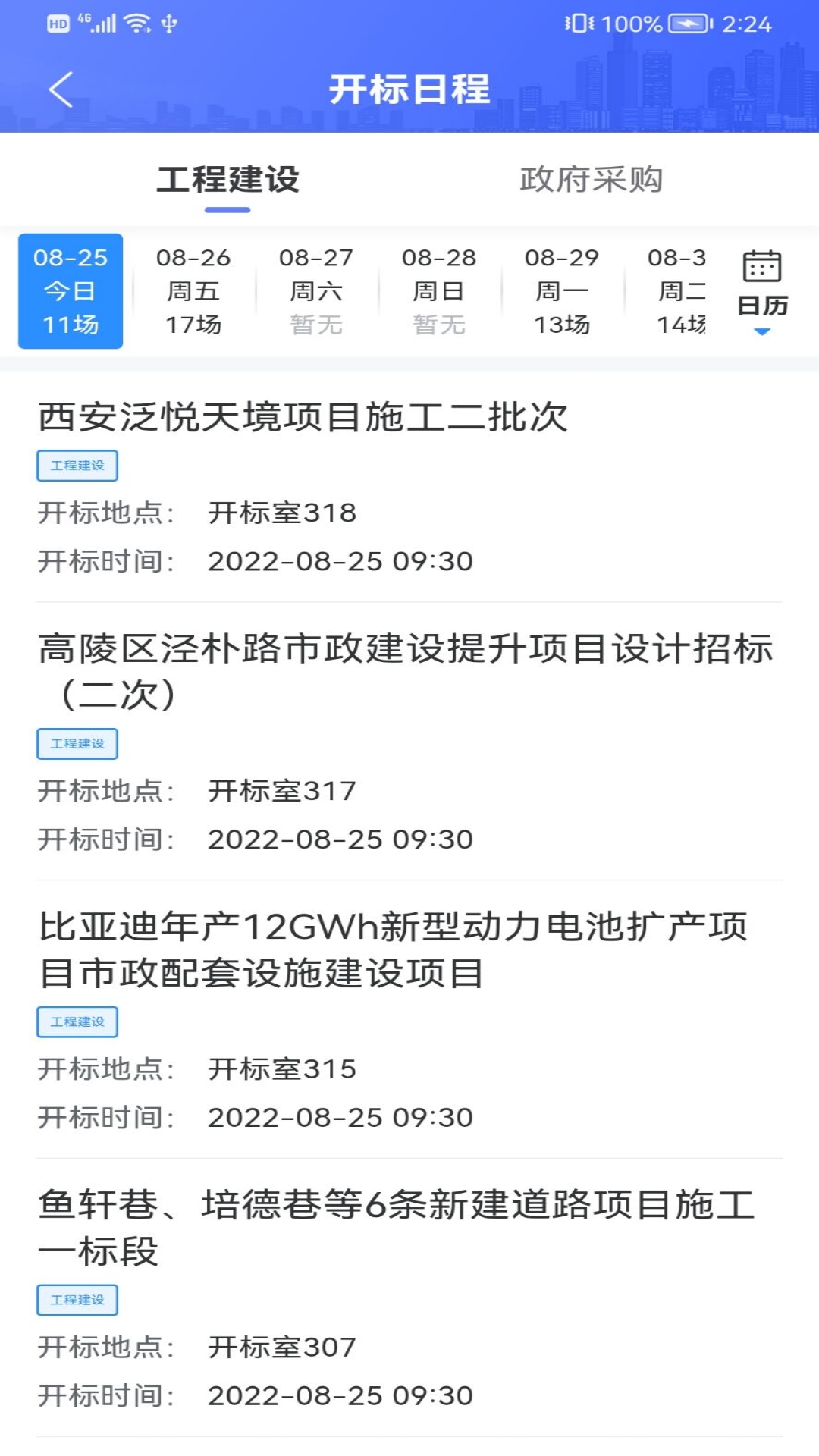This screenshot has width=819, height=1456.
Task: Go back using the top-left arrow
Action: [x=61, y=89]
